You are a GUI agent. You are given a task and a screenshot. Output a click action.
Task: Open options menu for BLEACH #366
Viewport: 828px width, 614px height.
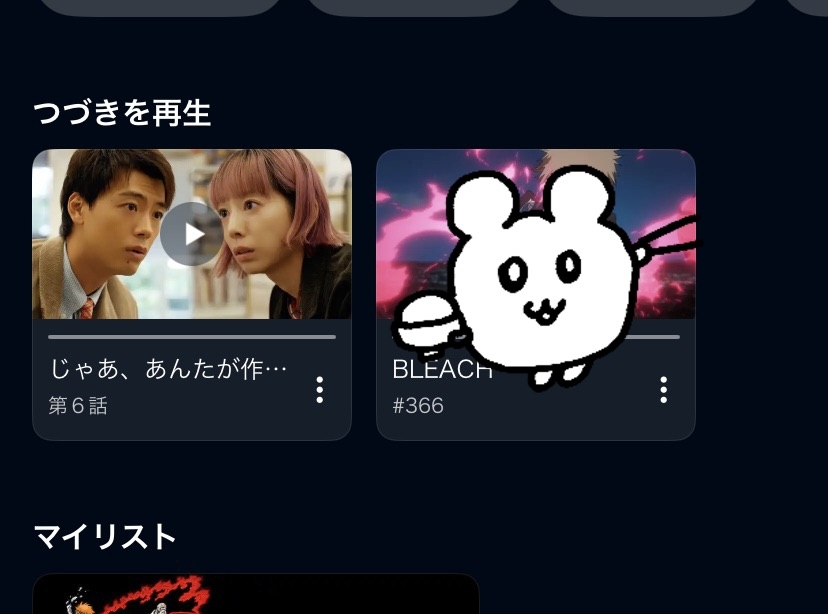(x=663, y=390)
